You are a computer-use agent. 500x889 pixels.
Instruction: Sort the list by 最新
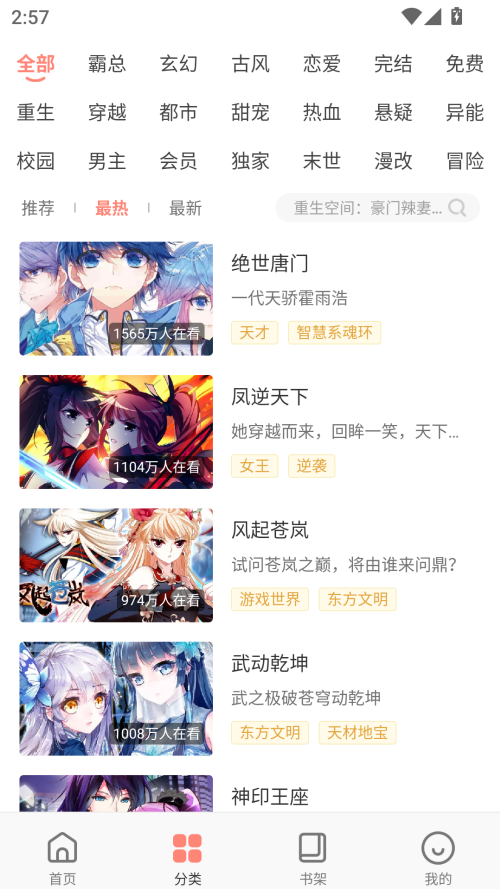point(185,208)
